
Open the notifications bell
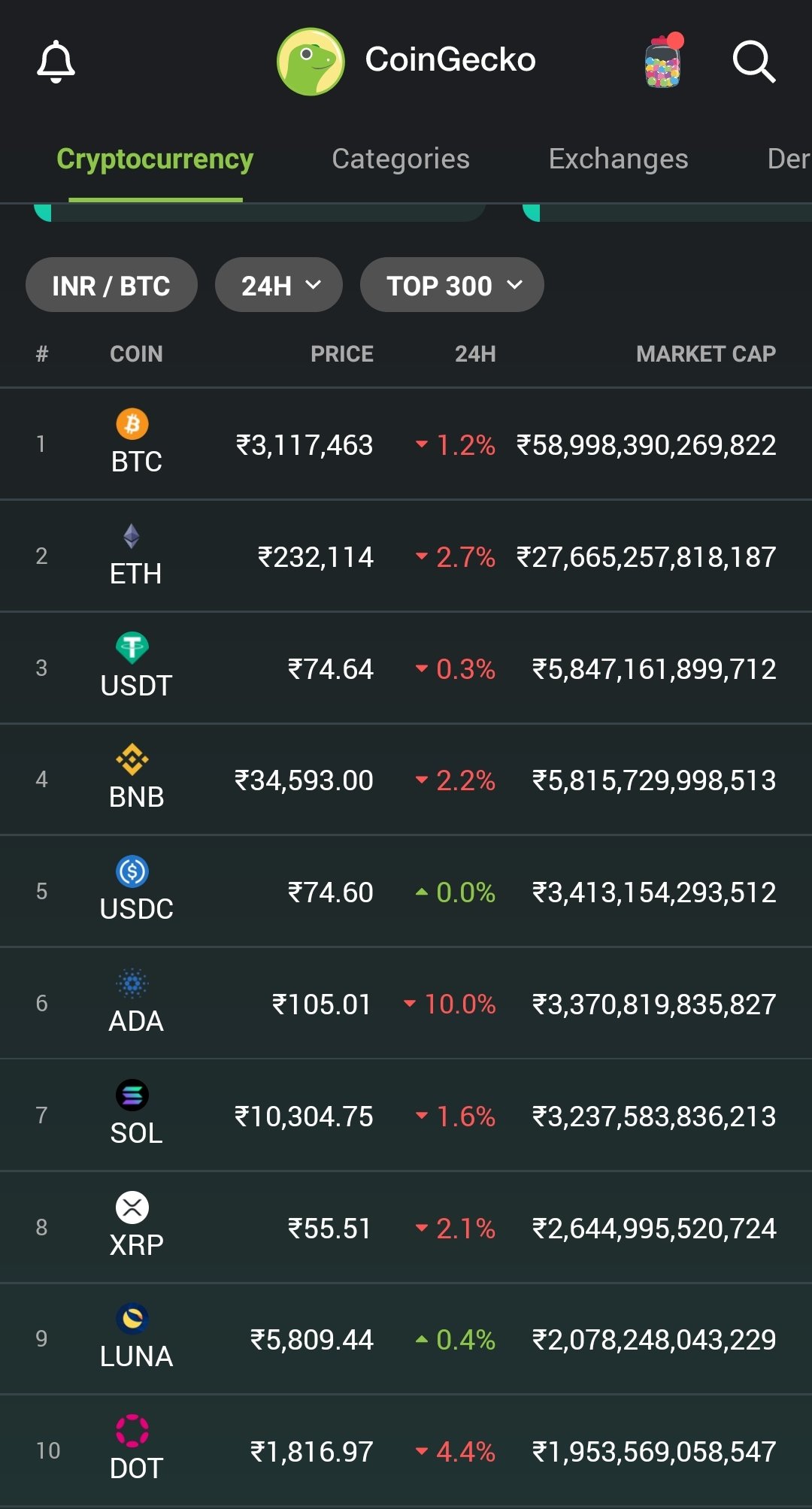coord(56,62)
